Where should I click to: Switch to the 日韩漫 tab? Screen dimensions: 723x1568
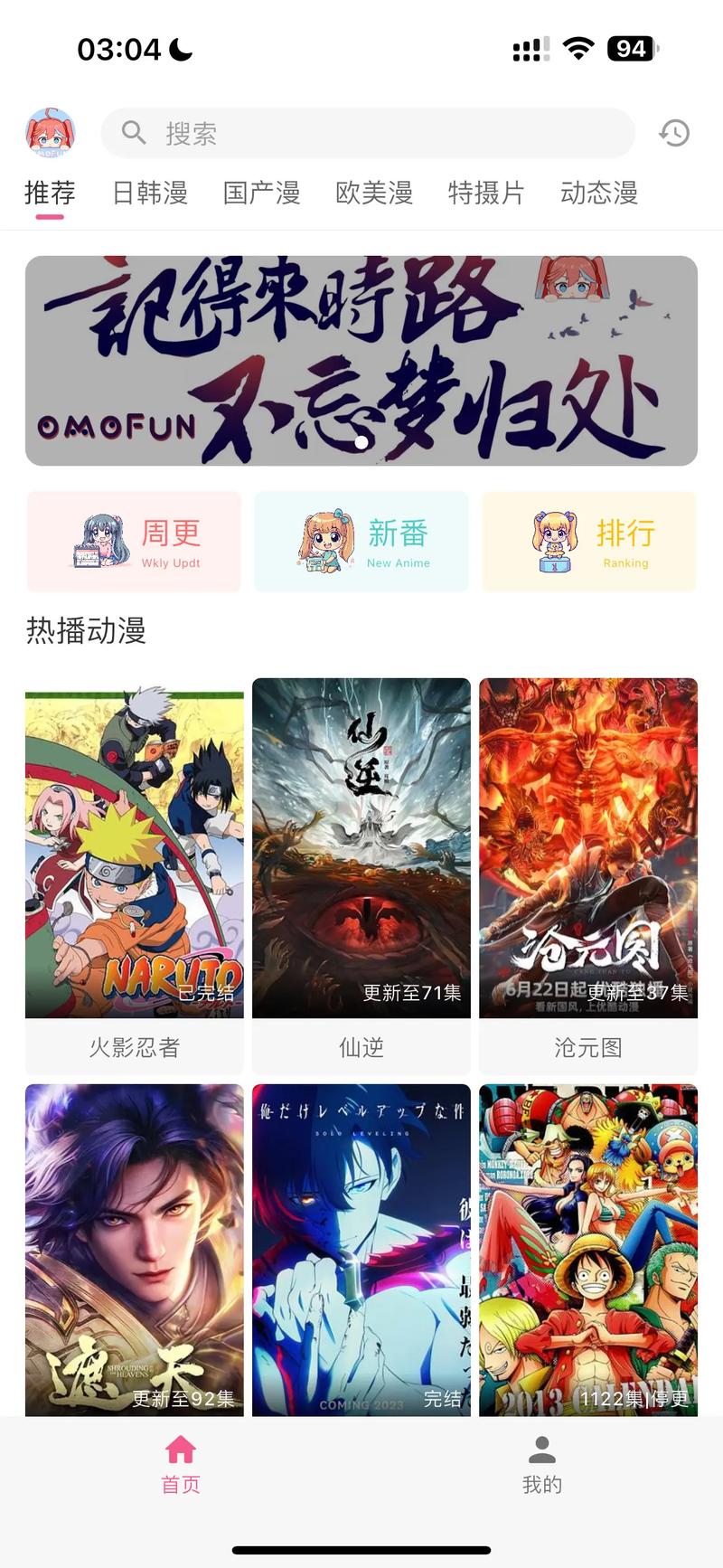click(x=149, y=193)
